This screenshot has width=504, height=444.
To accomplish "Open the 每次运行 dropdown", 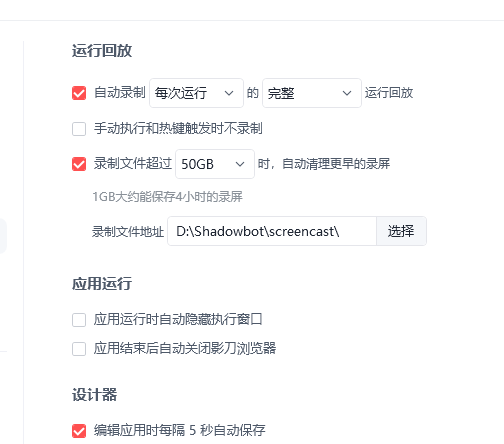I will point(196,93).
